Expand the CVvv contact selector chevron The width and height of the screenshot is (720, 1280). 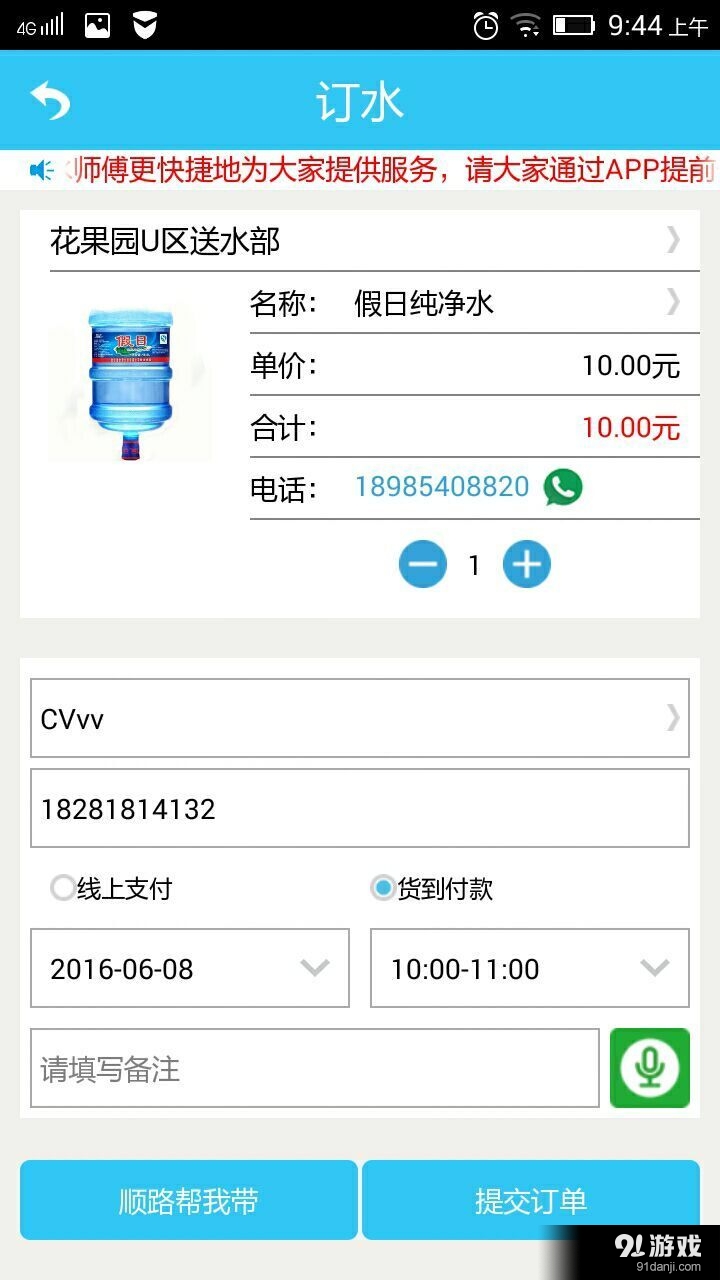tap(672, 718)
